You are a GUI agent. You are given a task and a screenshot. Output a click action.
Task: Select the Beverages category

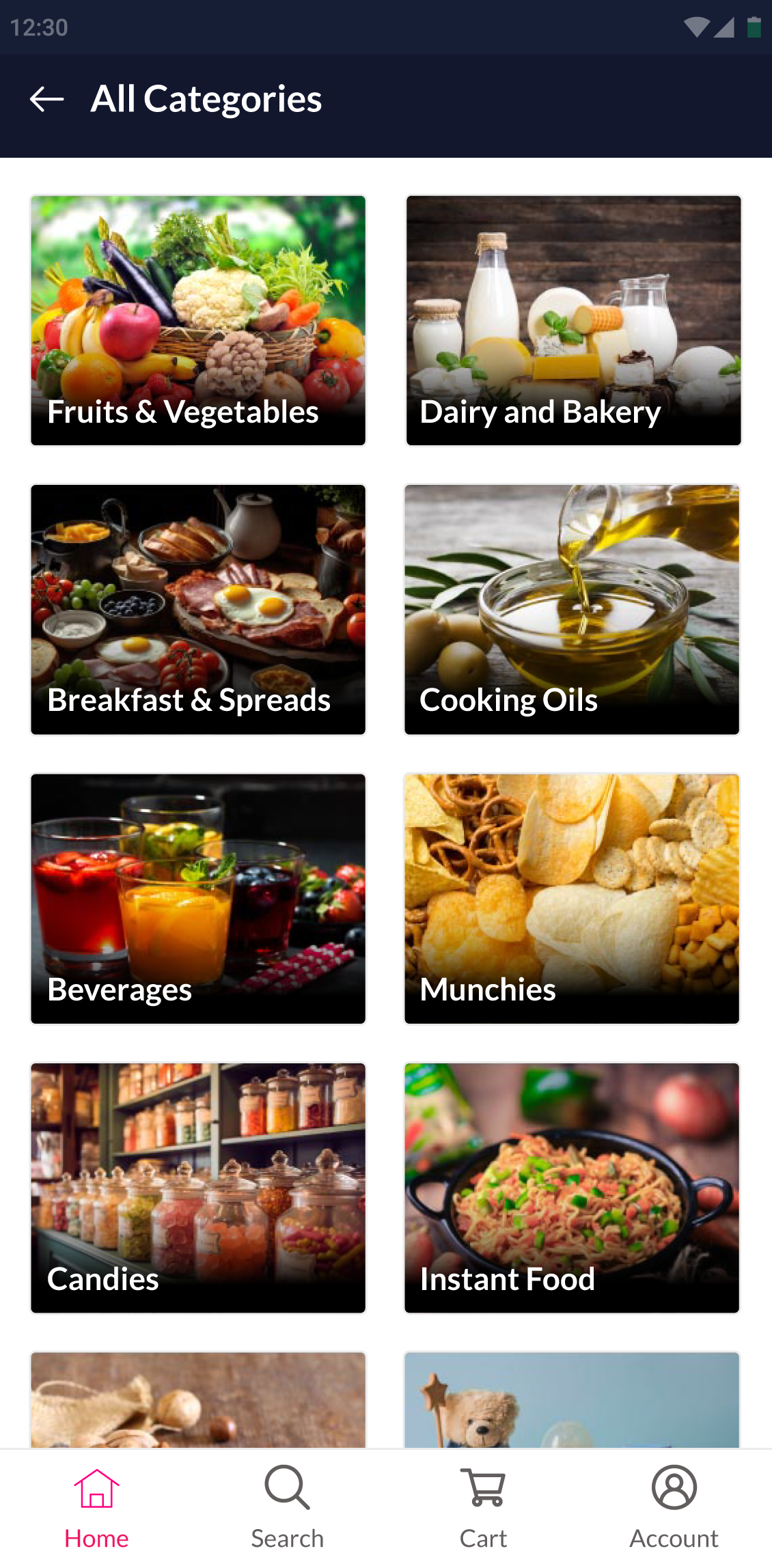(x=197, y=897)
